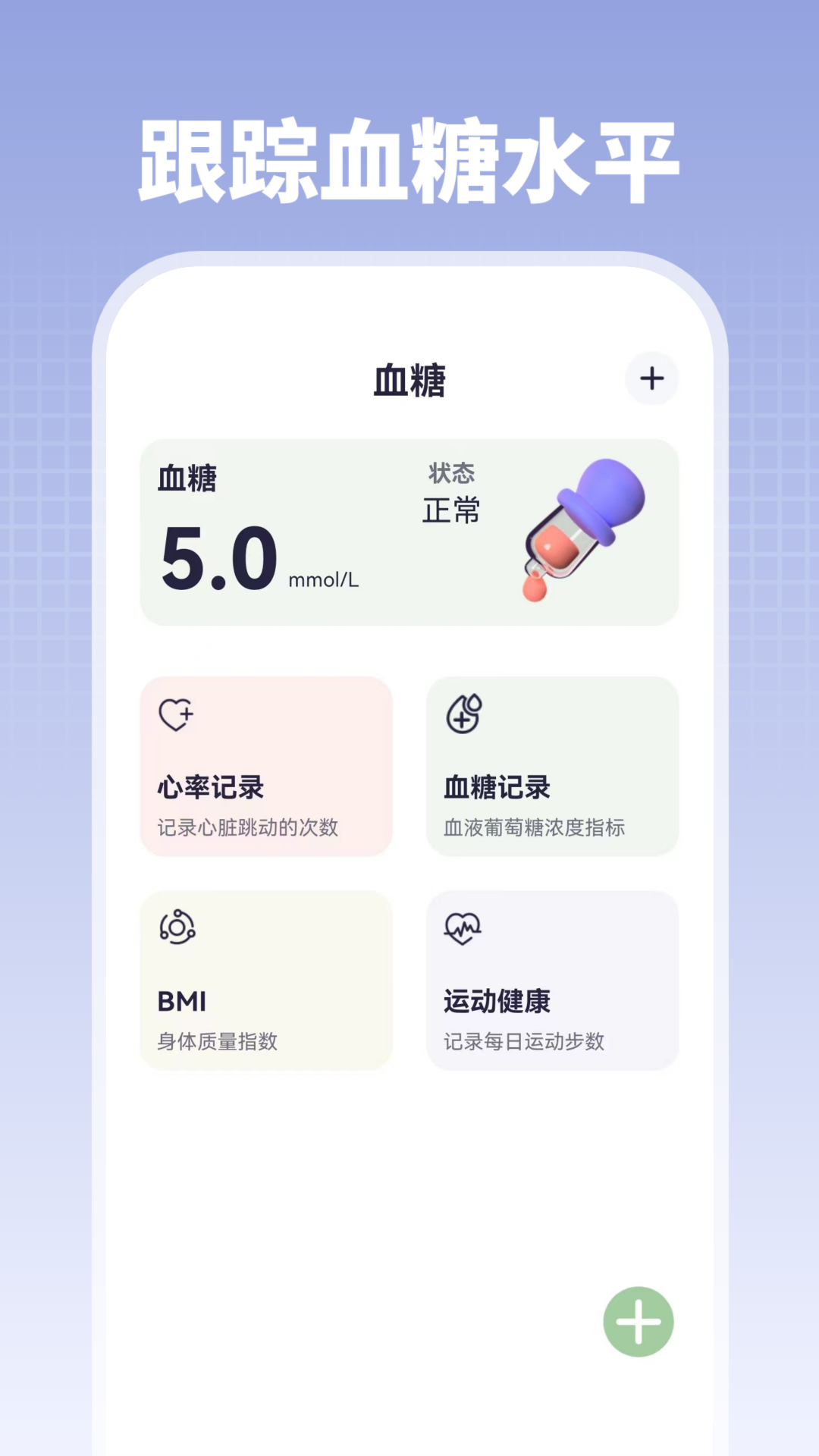This screenshot has width=819, height=1456.
Task: Select the heart-plus icon on 心率记录 card
Action: (177, 714)
